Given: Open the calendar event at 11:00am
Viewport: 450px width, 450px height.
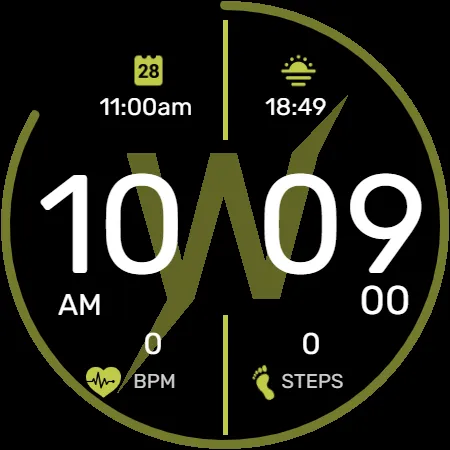Looking at the screenshot, I should tap(146, 86).
